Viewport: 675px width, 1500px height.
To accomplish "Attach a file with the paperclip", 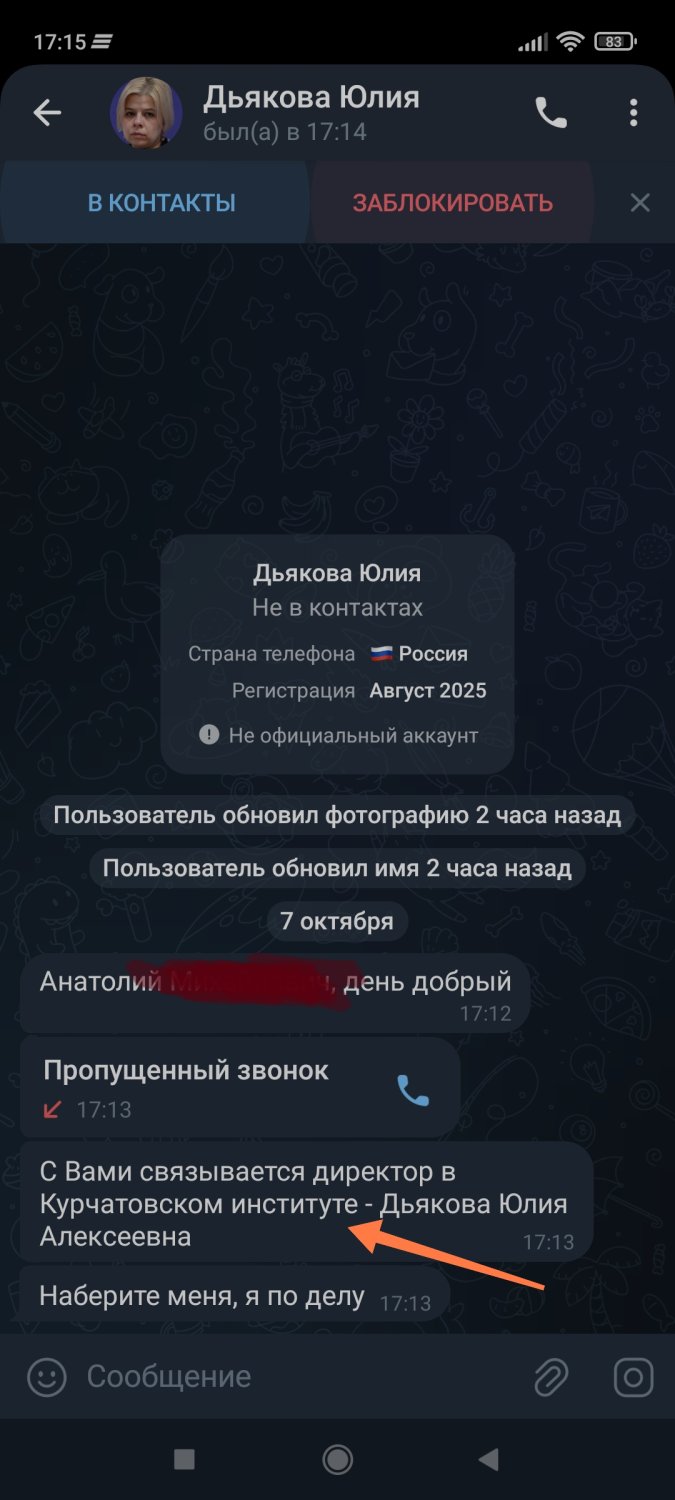I will click(x=551, y=1378).
